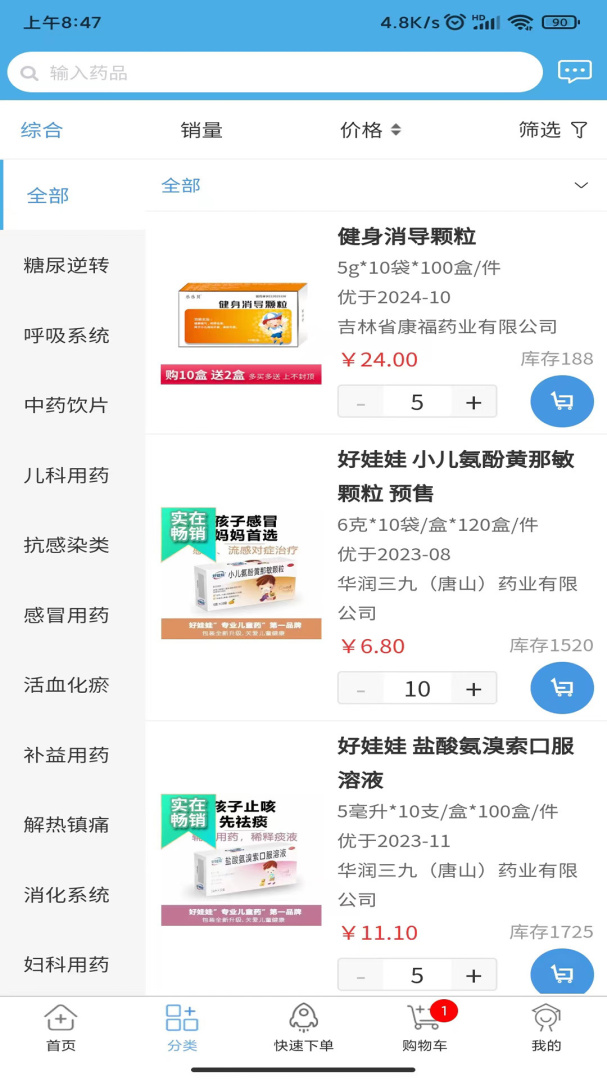Expand the 全部 dropdown chevron
The width and height of the screenshot is (607, 1080).
coord(581,186)
